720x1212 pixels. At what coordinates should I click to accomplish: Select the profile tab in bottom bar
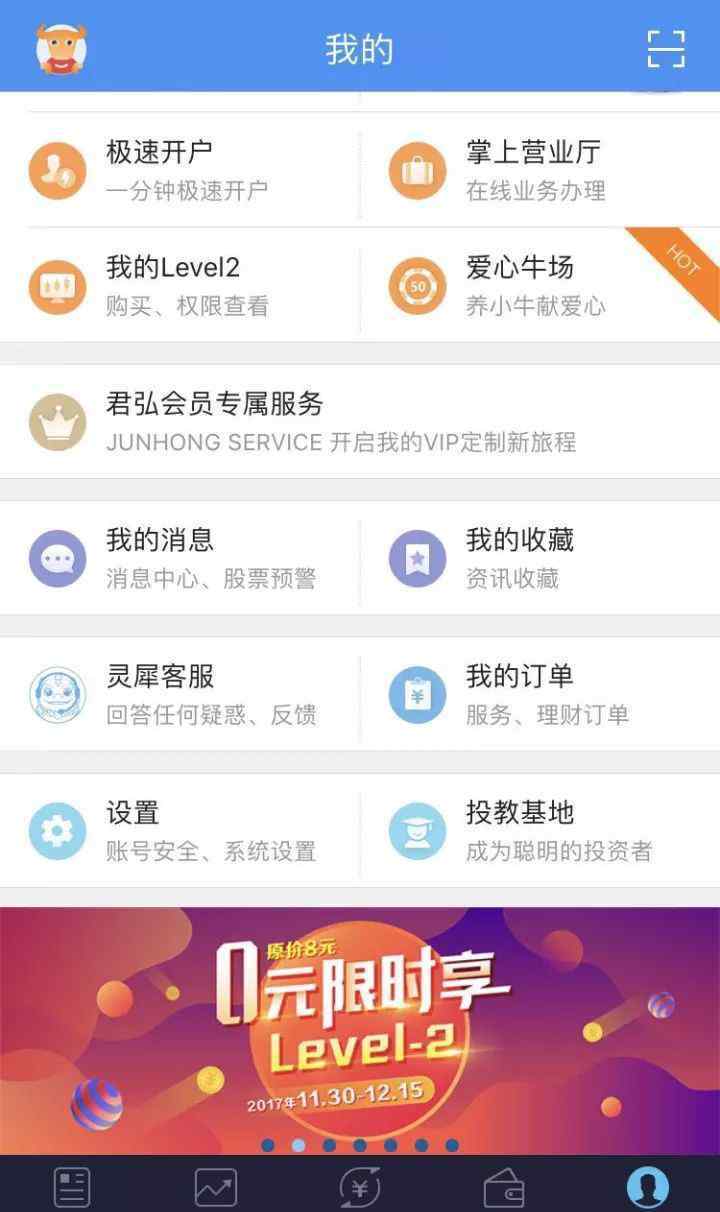[x=648, y=1186]
